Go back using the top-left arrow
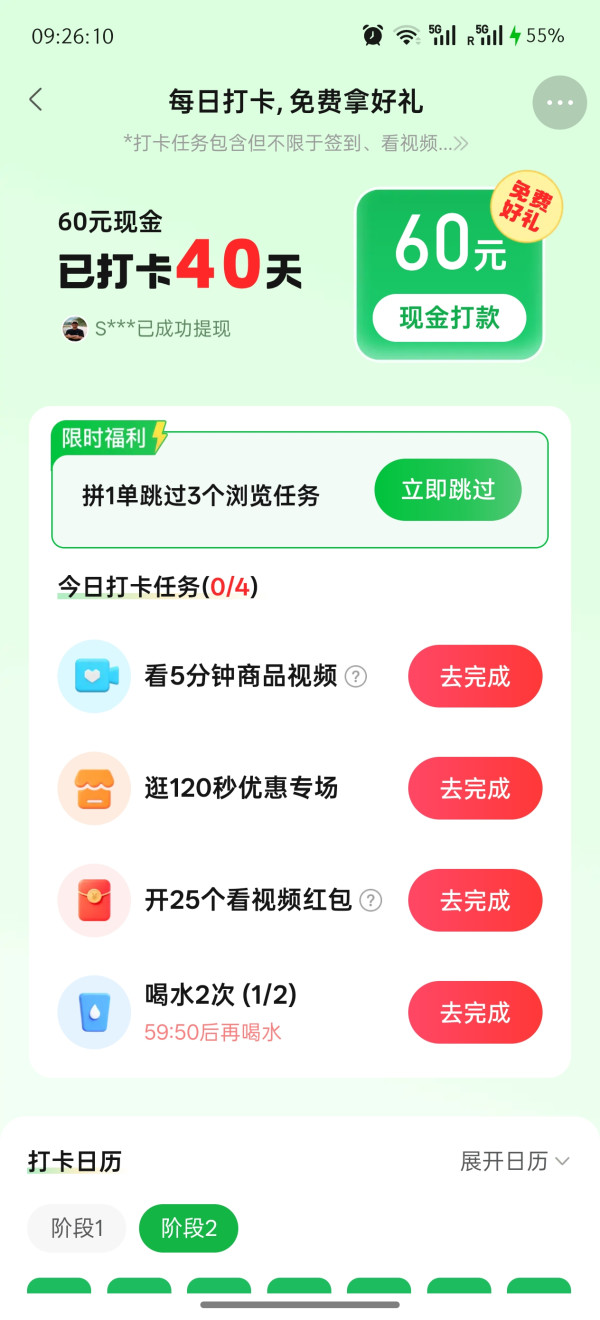600x1320 pixels. (x=36, y=100)
